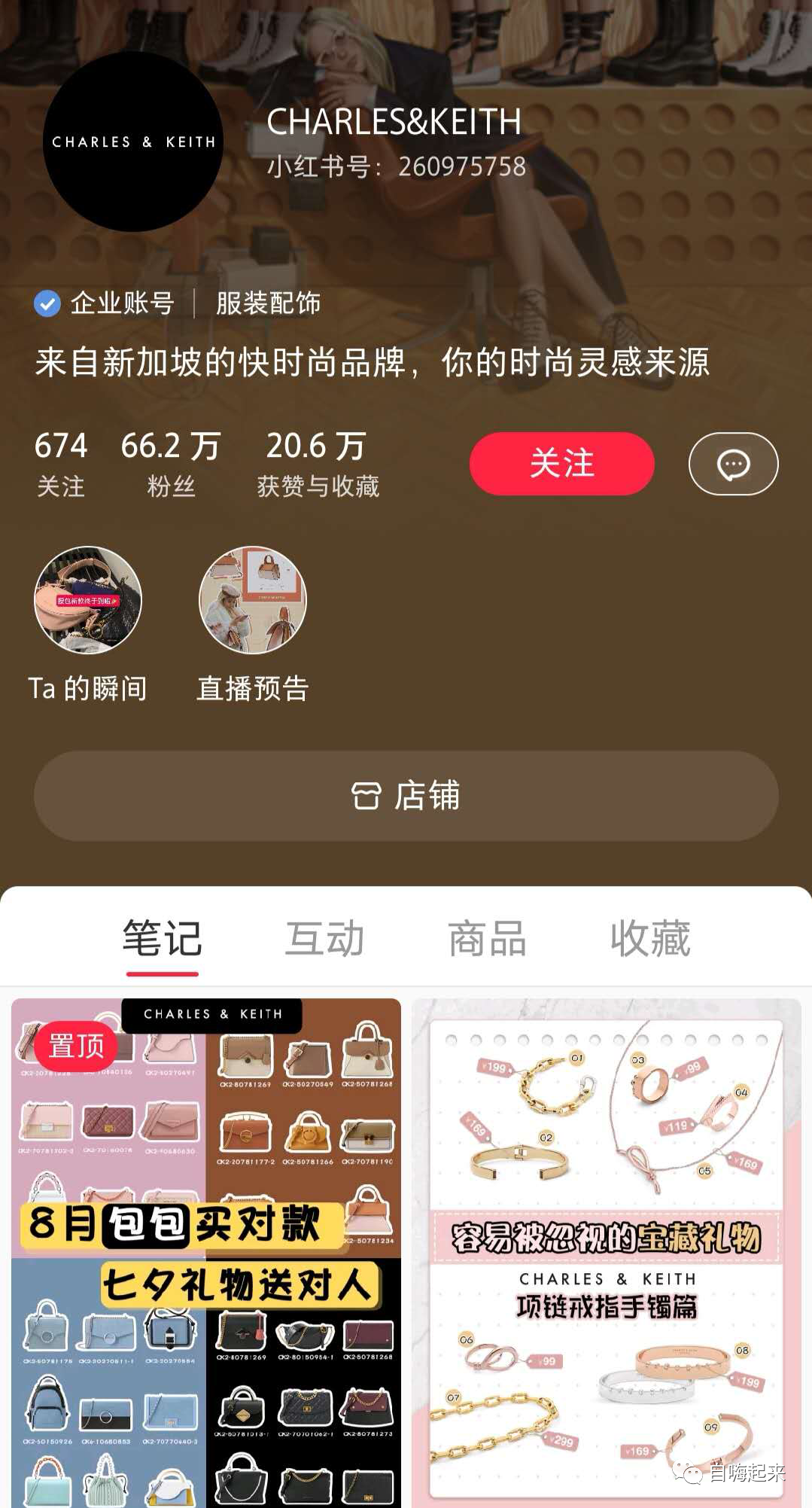This screenshot has width=812, height=1508.
Task: Switch to the 收藏 tab
Action: 650,939
